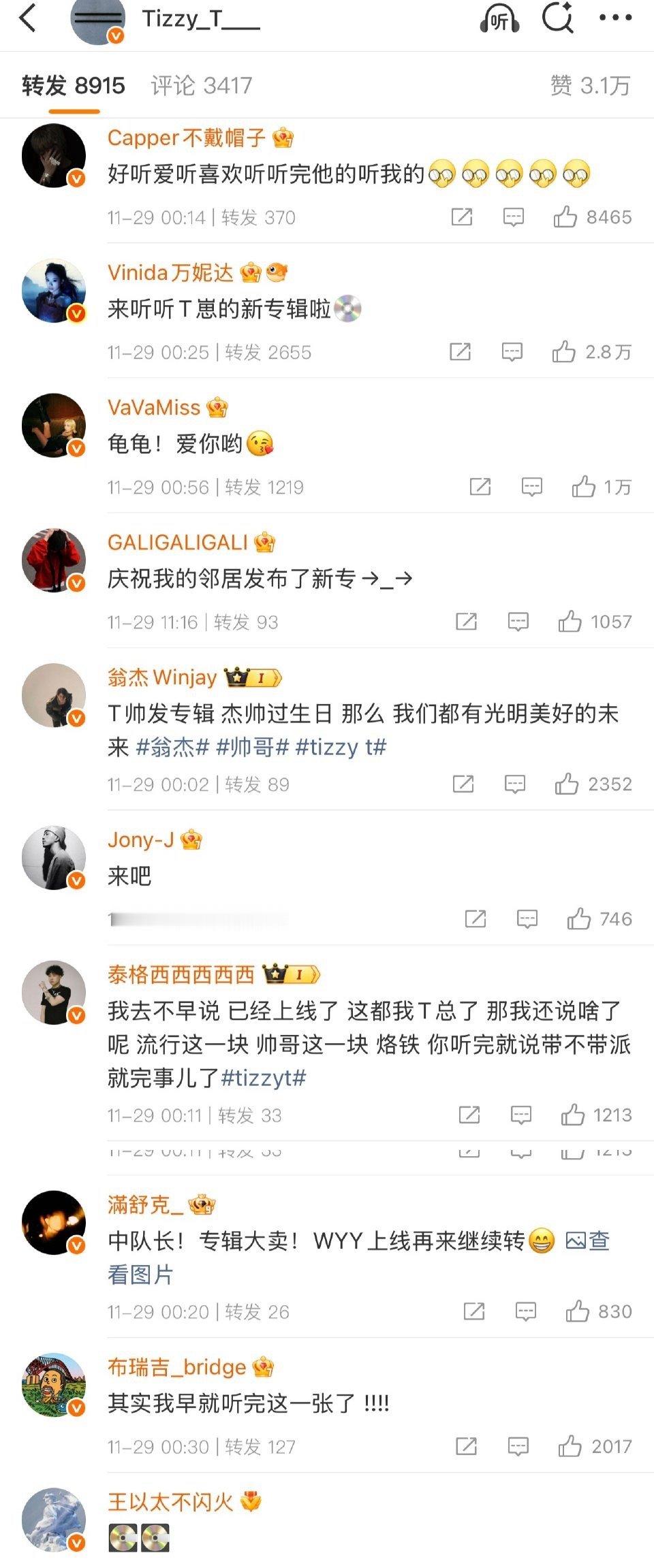Open the more options (three dots) menu

(x=614, y=20)
